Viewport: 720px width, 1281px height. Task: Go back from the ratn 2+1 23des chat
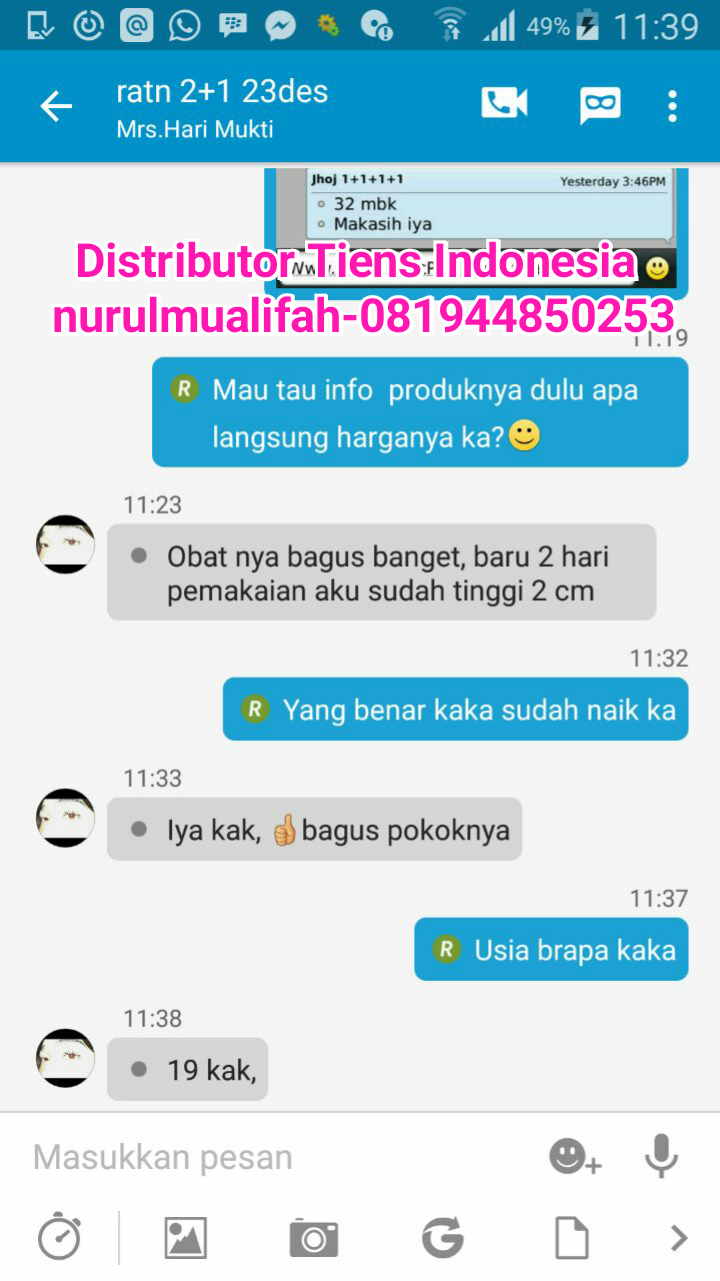click(56, 107)
